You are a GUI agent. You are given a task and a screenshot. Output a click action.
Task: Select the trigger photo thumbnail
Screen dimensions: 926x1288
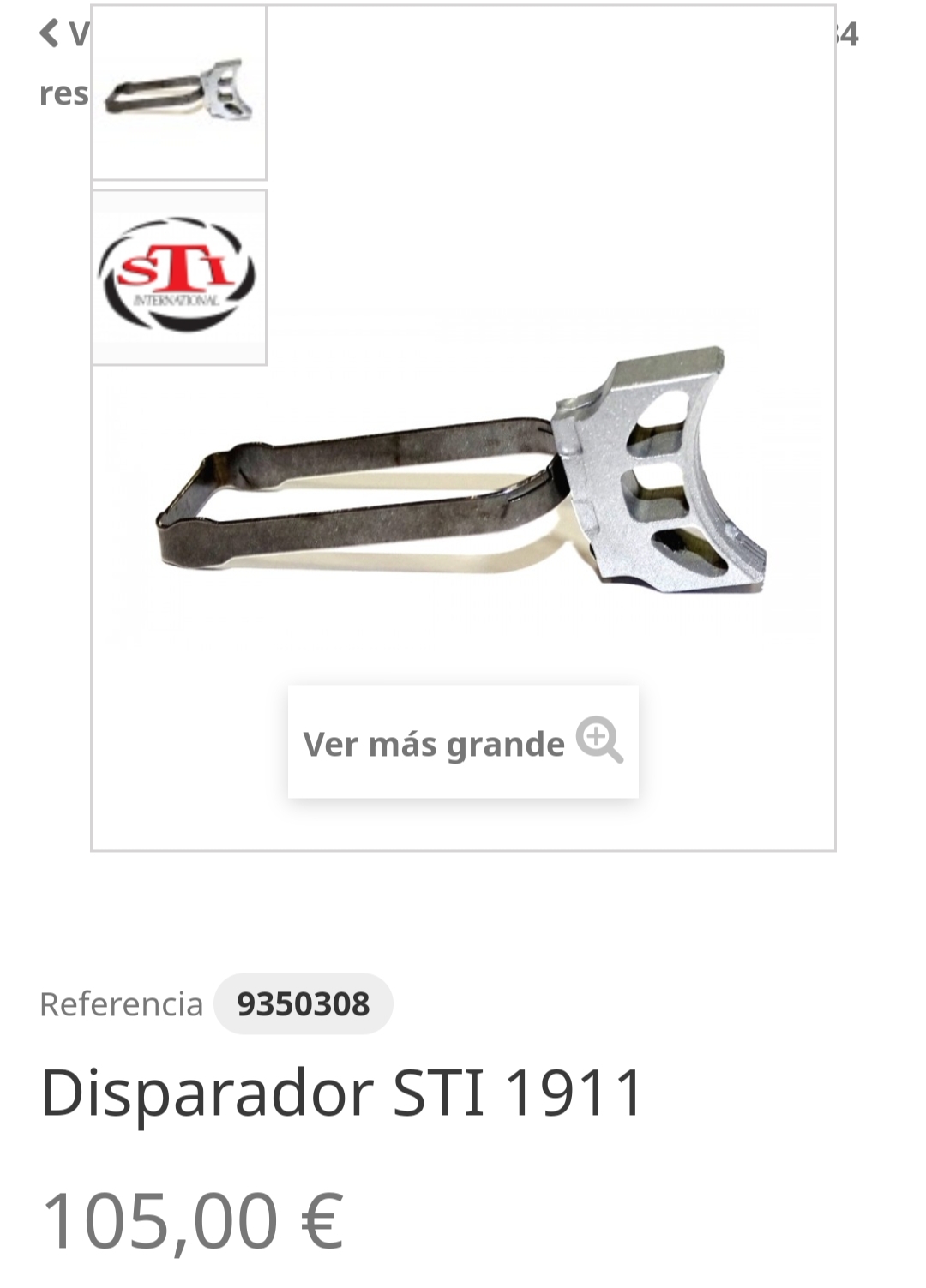pyautogui.click(x=178, y=93)
